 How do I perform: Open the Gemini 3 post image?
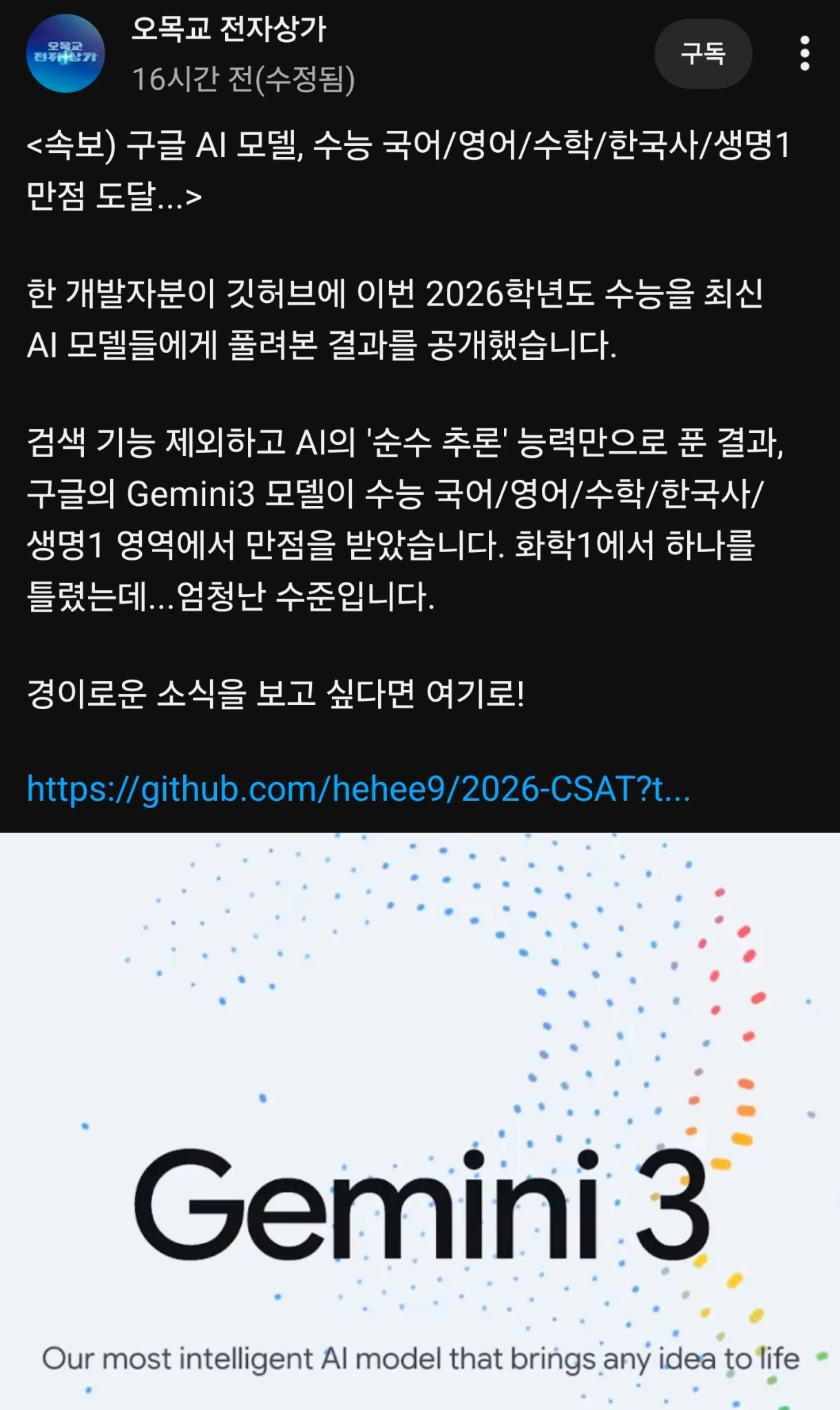420,1122
